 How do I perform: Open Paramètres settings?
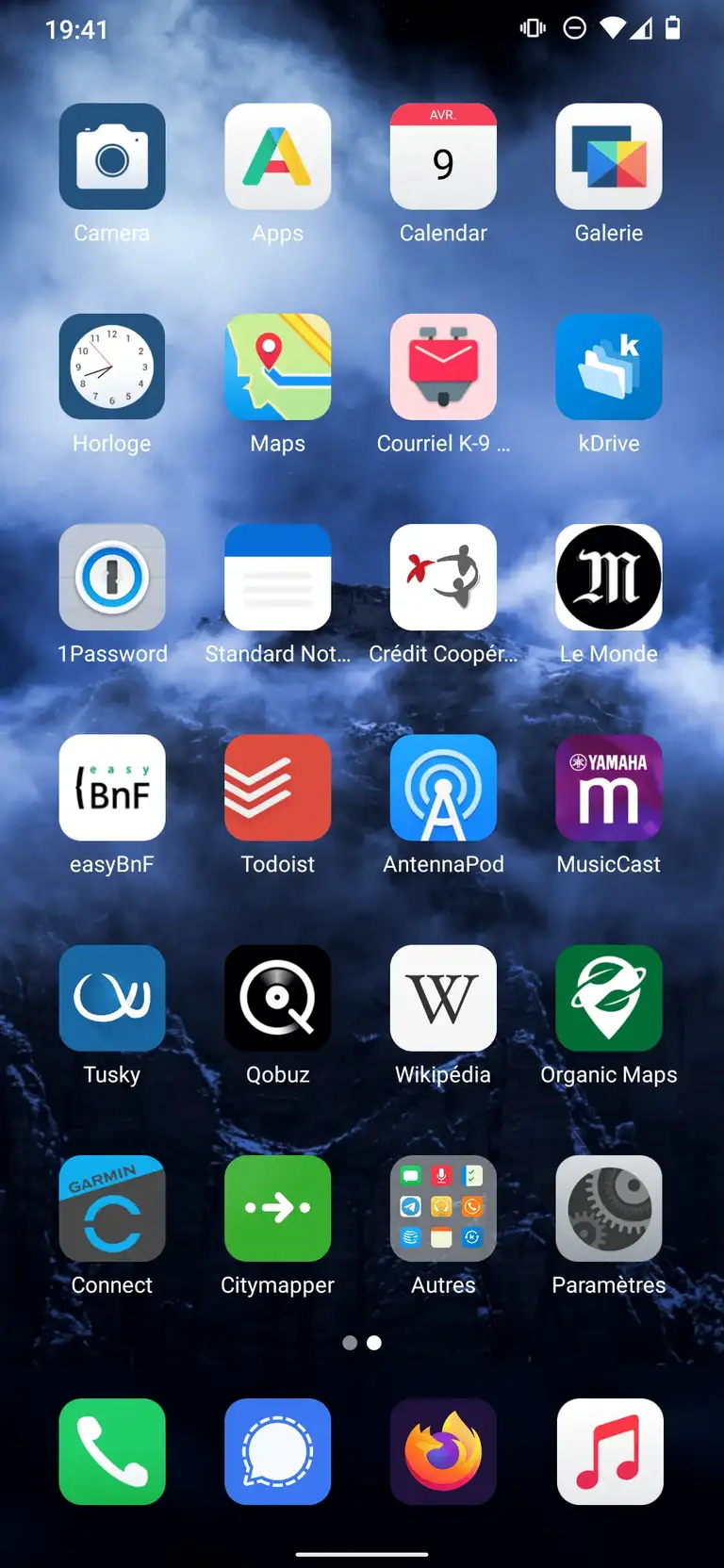point(609,1208)
